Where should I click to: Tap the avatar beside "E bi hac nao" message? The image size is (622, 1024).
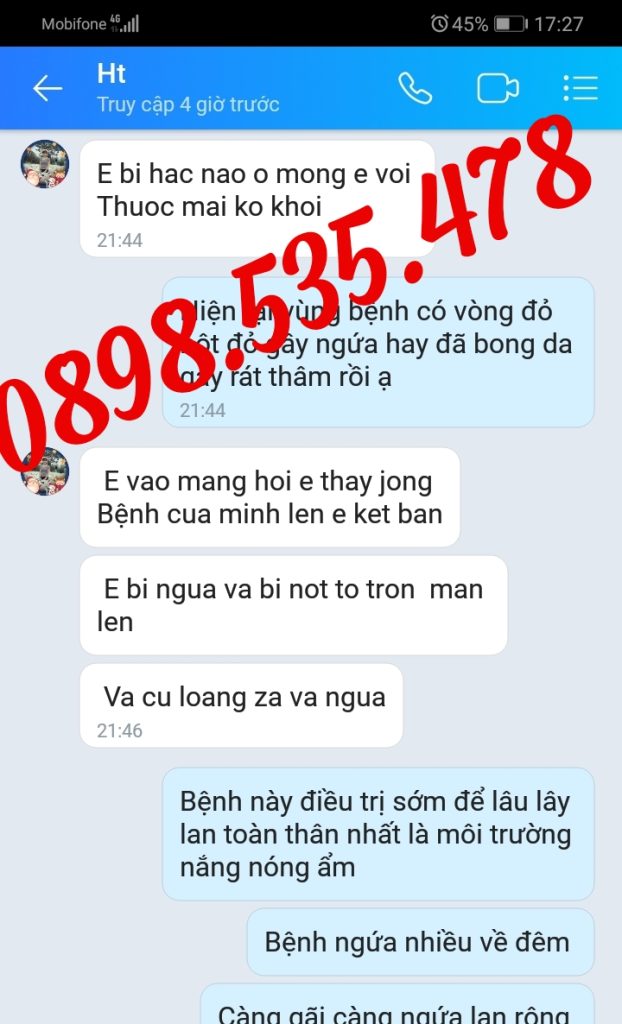pyautogui.click(x=45, y=164)
